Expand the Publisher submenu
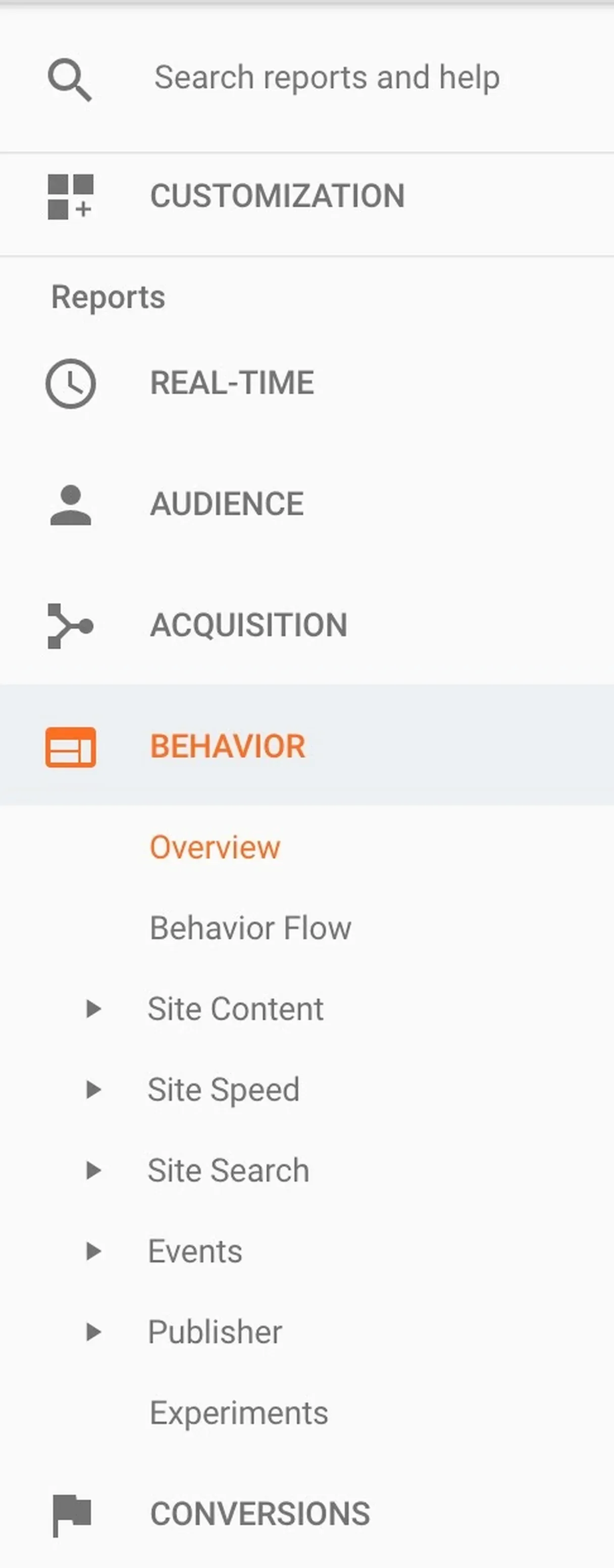This screenshot has width=614, height=1568. coord(215,1332)
